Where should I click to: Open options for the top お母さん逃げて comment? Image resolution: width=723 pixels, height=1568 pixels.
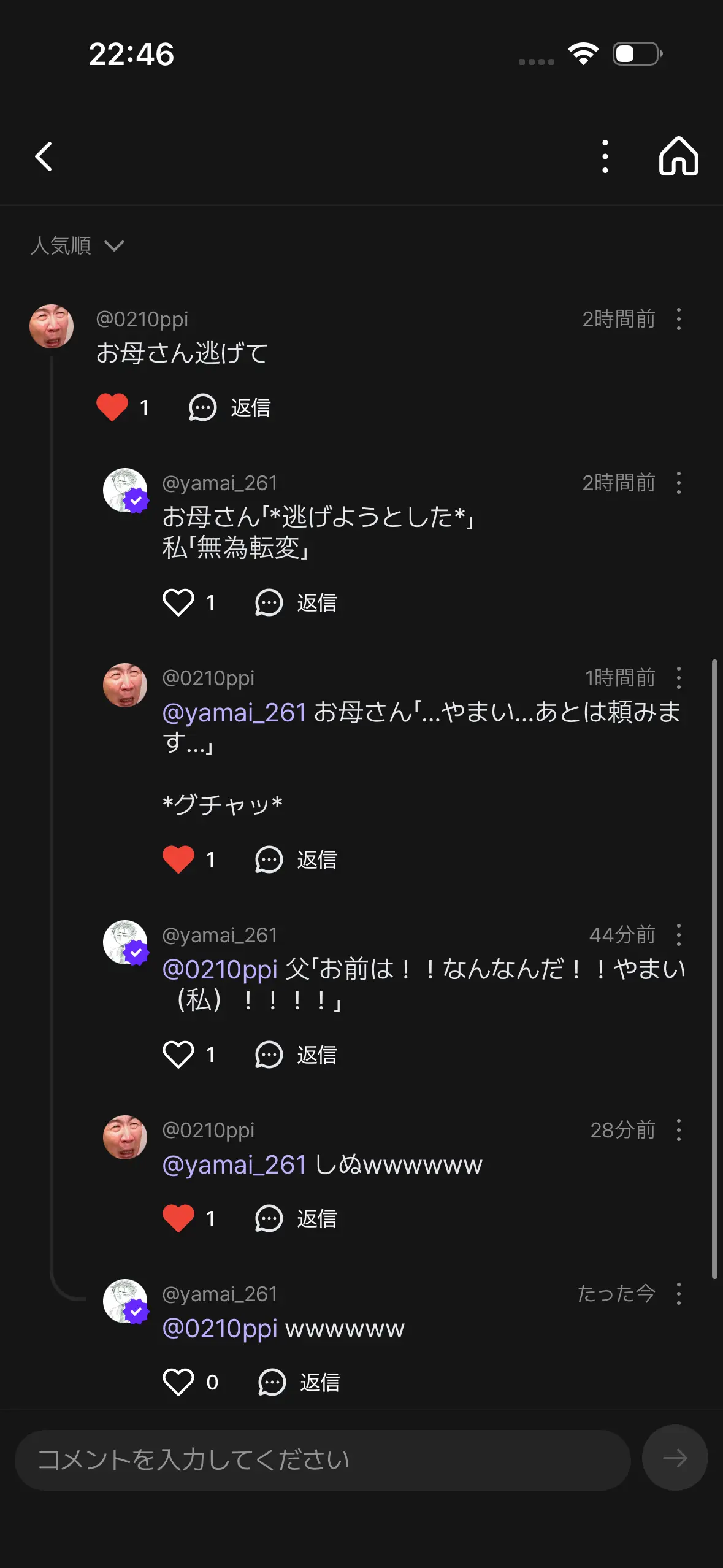(x=679, y=319)
